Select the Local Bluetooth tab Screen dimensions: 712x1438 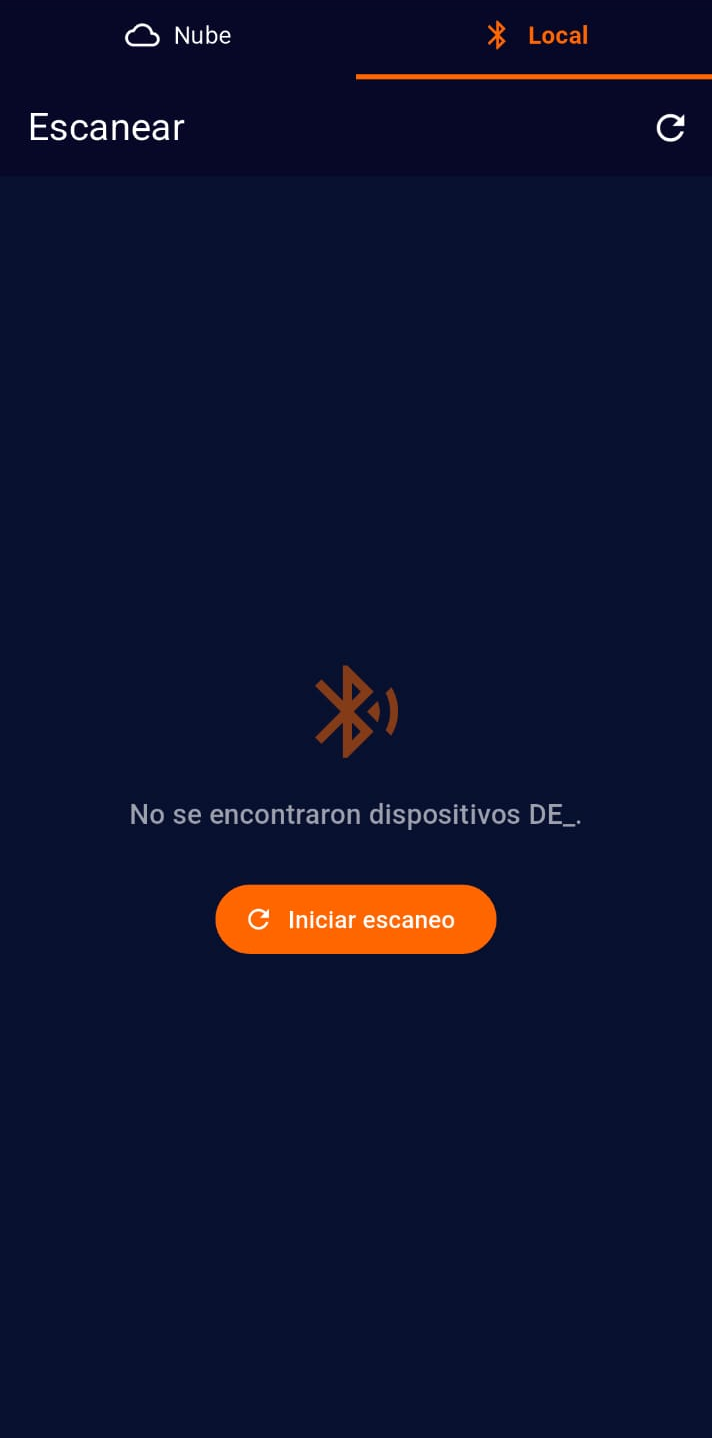[x=535, y=37]
